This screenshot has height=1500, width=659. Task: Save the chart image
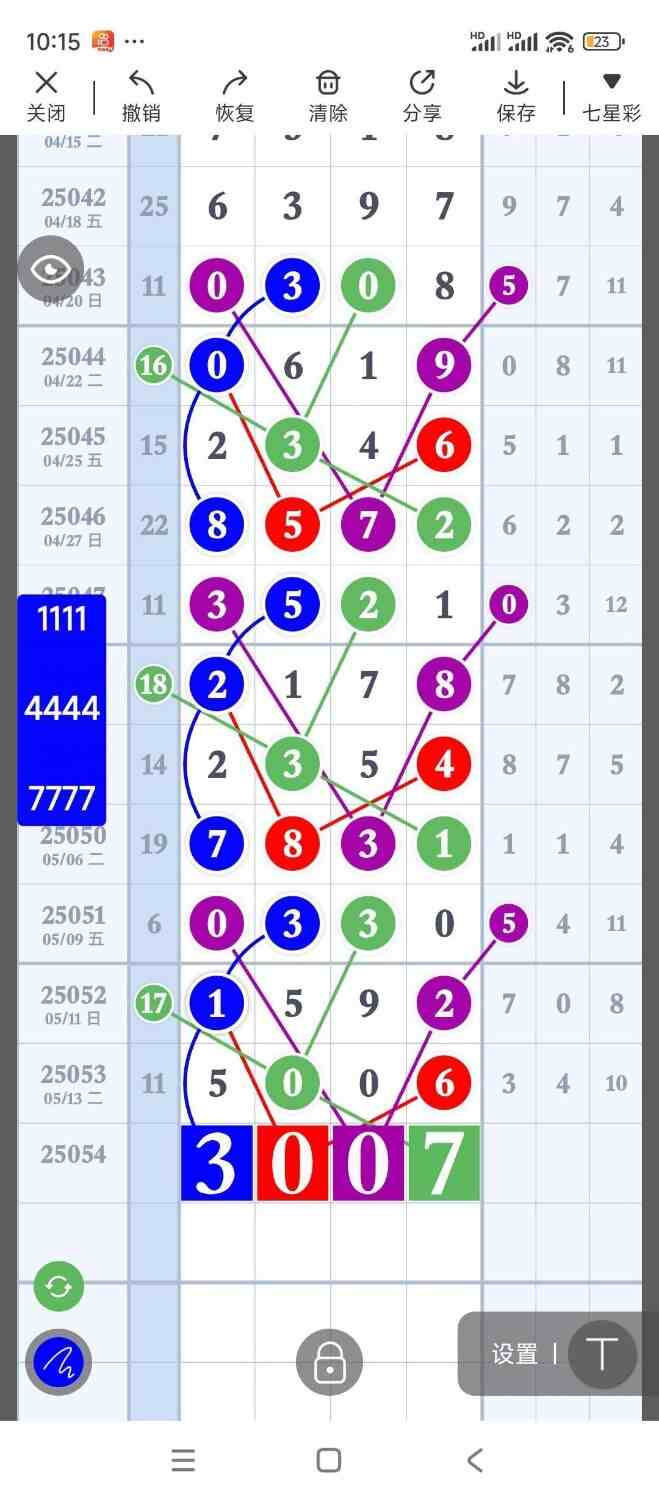pos(516,96)
